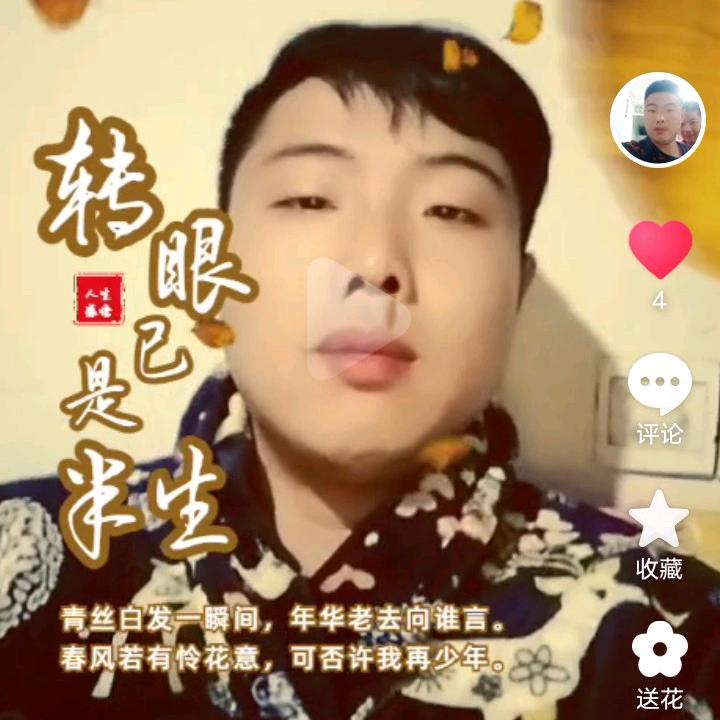Like this video with the heart
The height and width of the screenshot is (720, 720).
660,249
